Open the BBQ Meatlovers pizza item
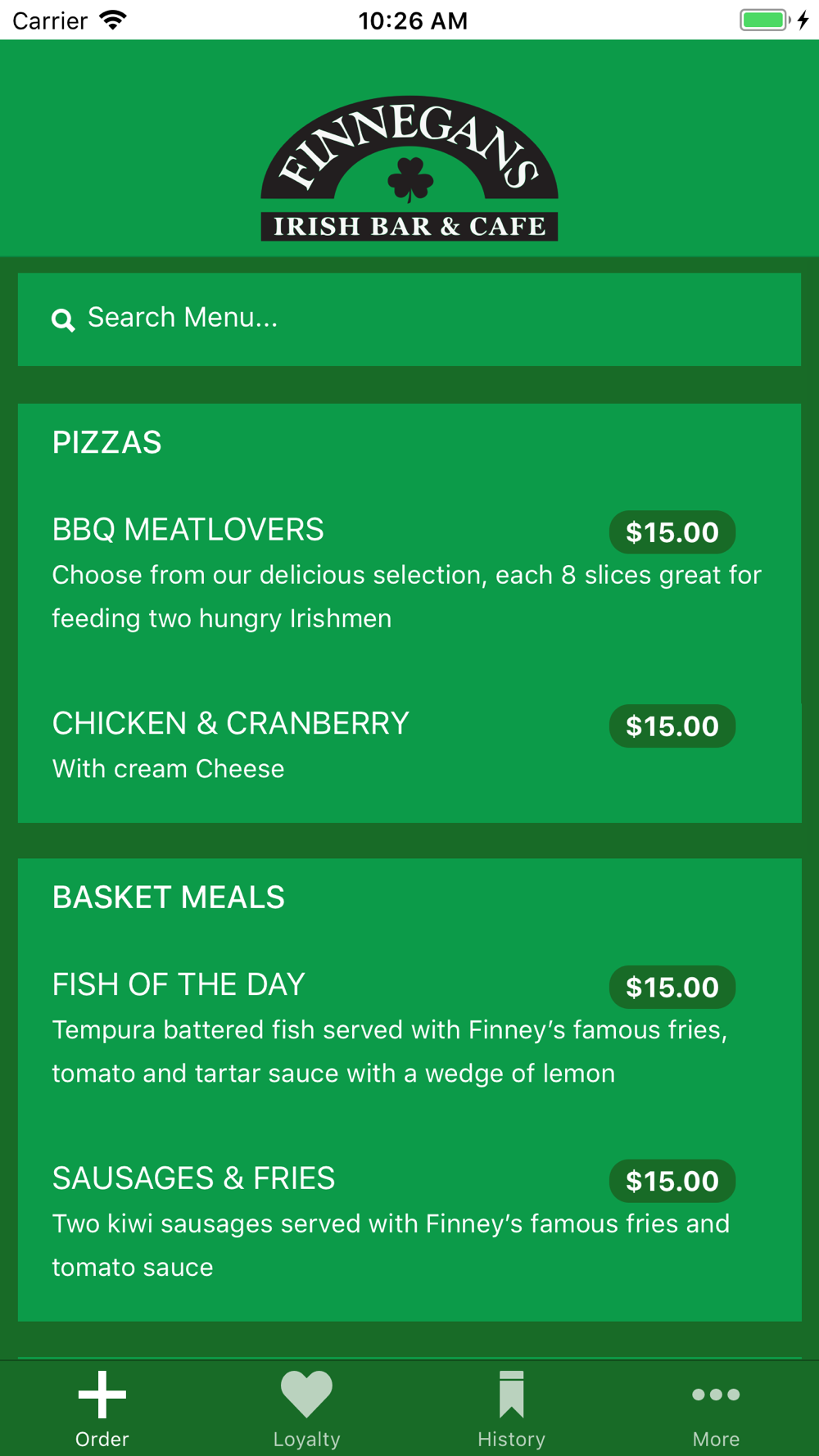Viewport: 819px width, 1456px height. (409, 573)
